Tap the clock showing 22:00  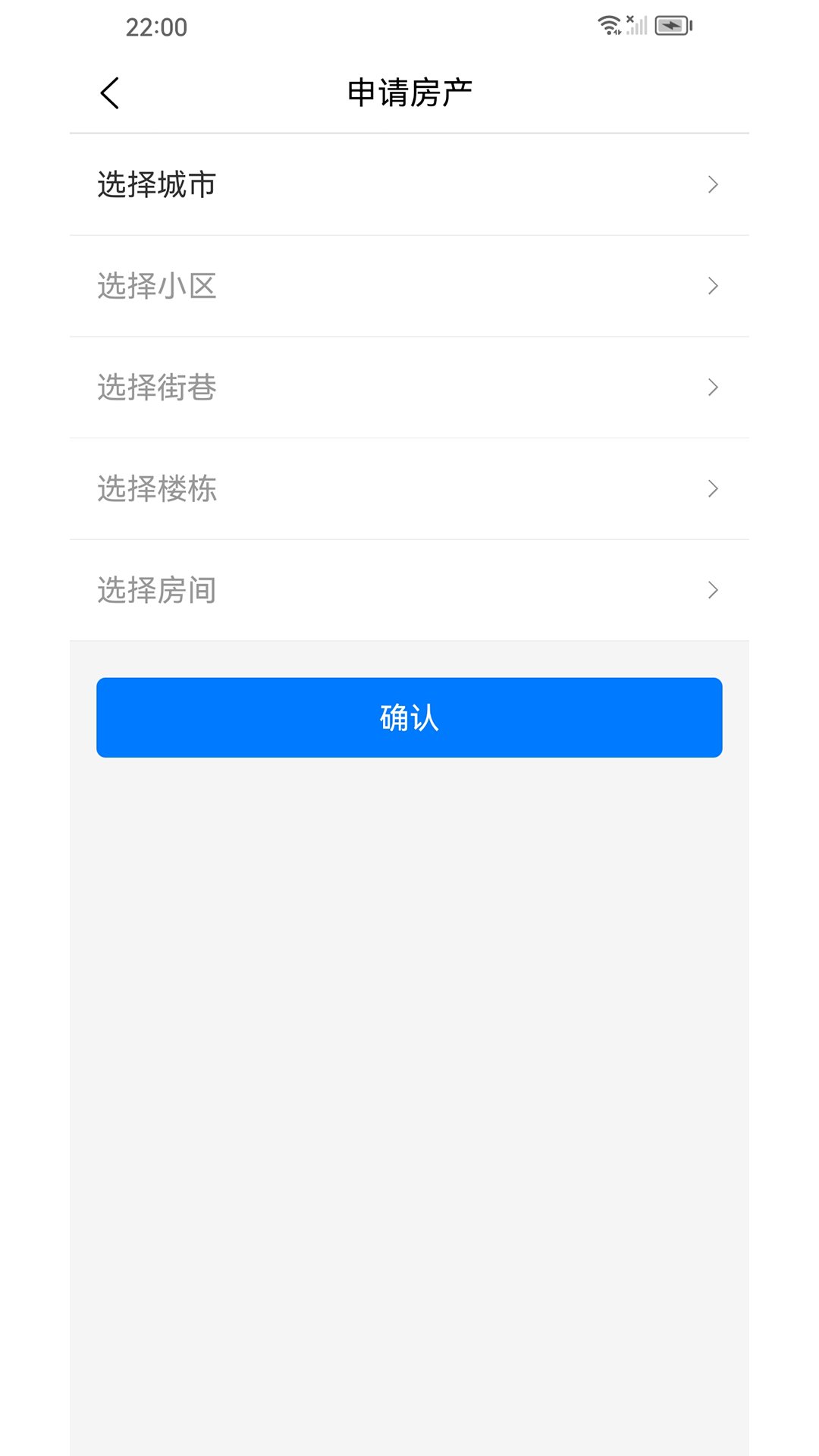click(155, 27)
